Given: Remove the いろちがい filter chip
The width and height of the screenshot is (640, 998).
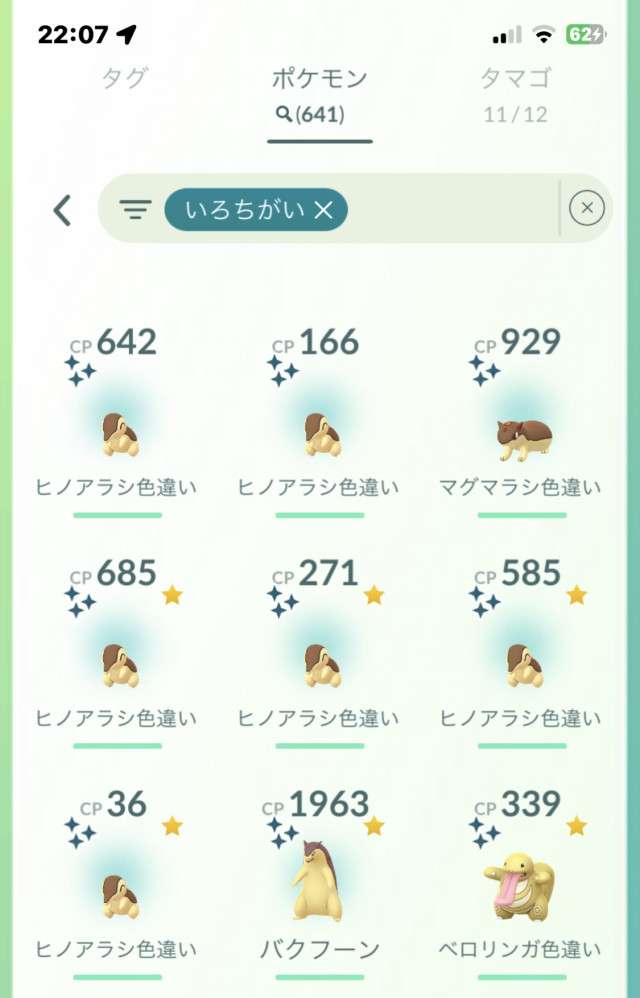Looking at the screenshot, I should [x=323, y=209].
